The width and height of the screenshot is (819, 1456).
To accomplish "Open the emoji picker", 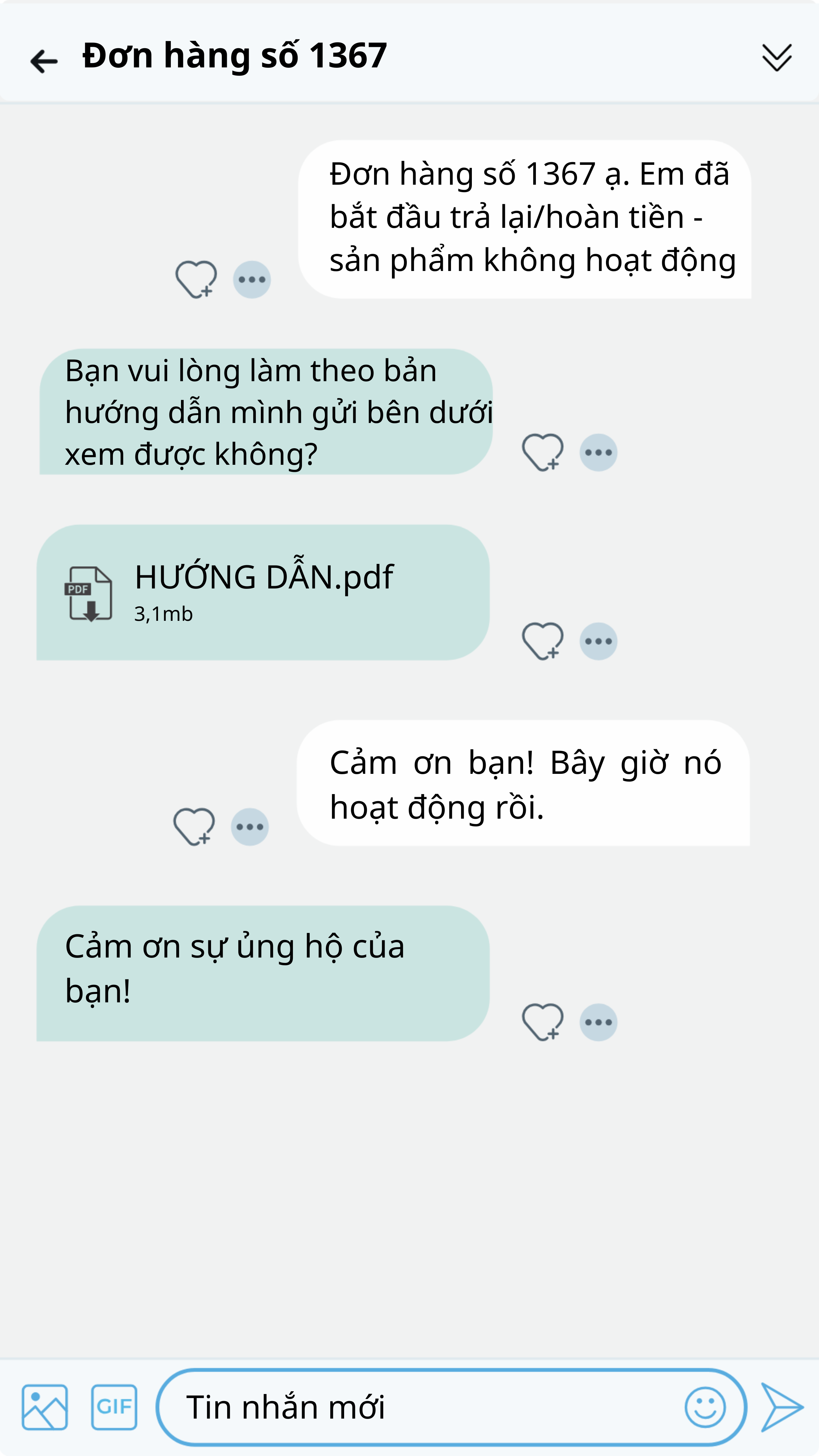I will 705,1407.
